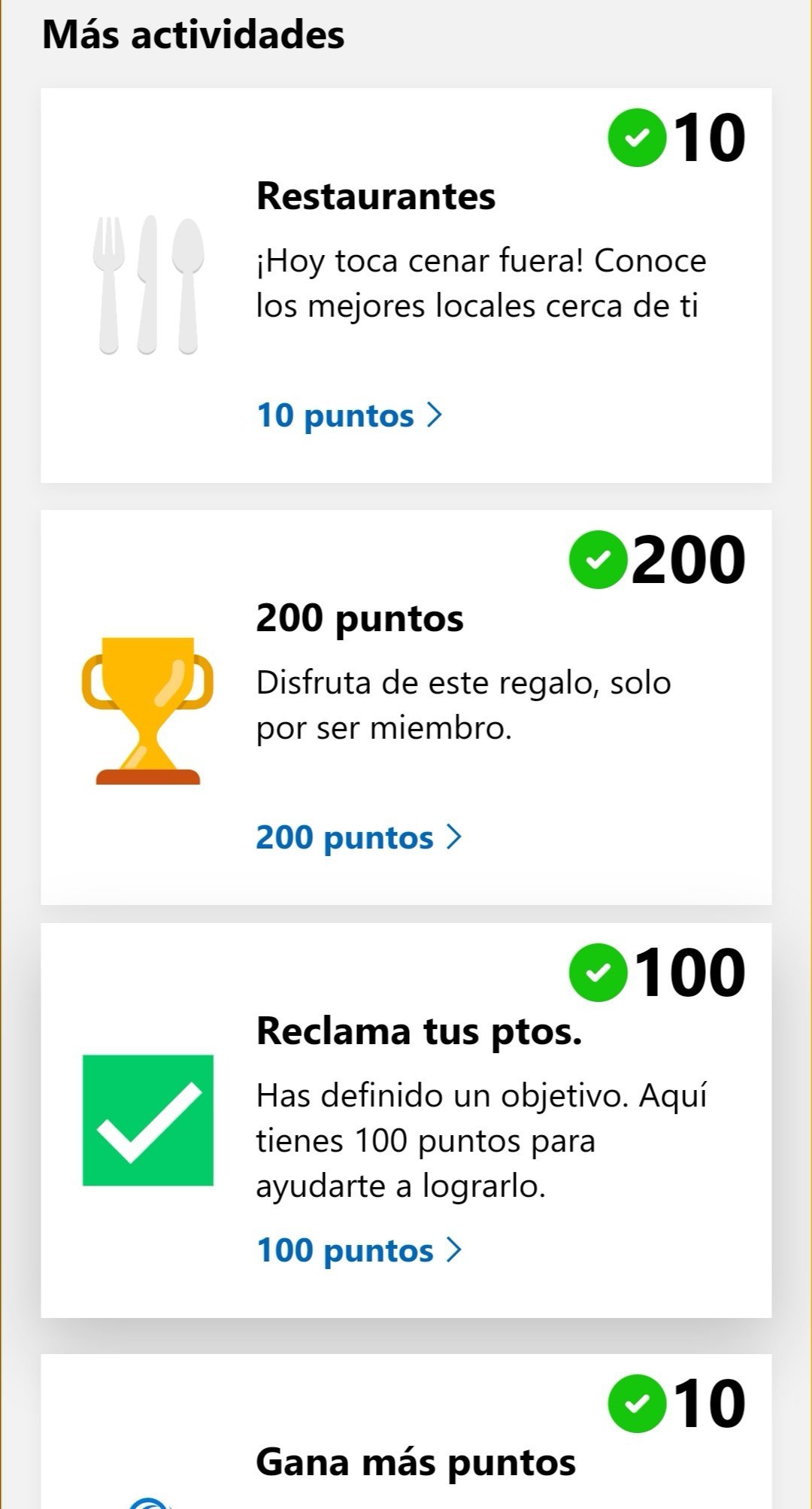Image resolution: width=812 pixels, height=1509 pixels.
Task: Select the Más actividades section header
Action: pyautogui.click(x=194, y=33)
